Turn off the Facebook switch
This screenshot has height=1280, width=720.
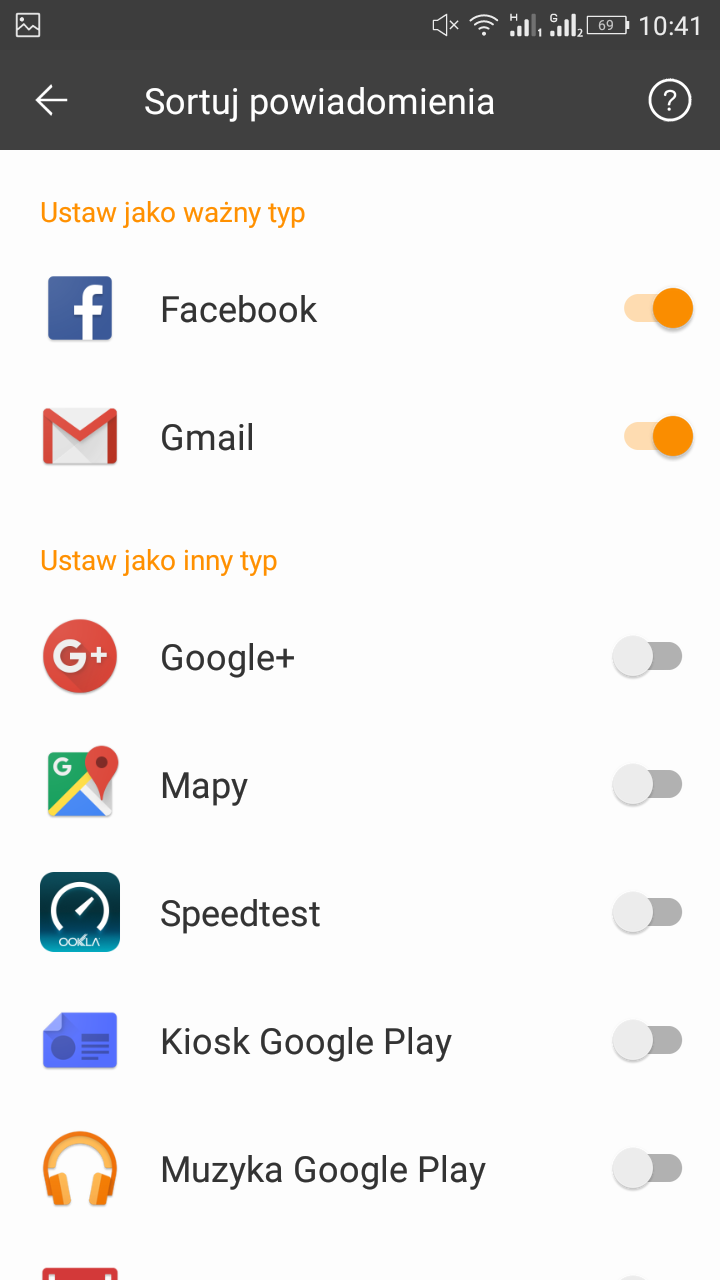pos(658,309)
